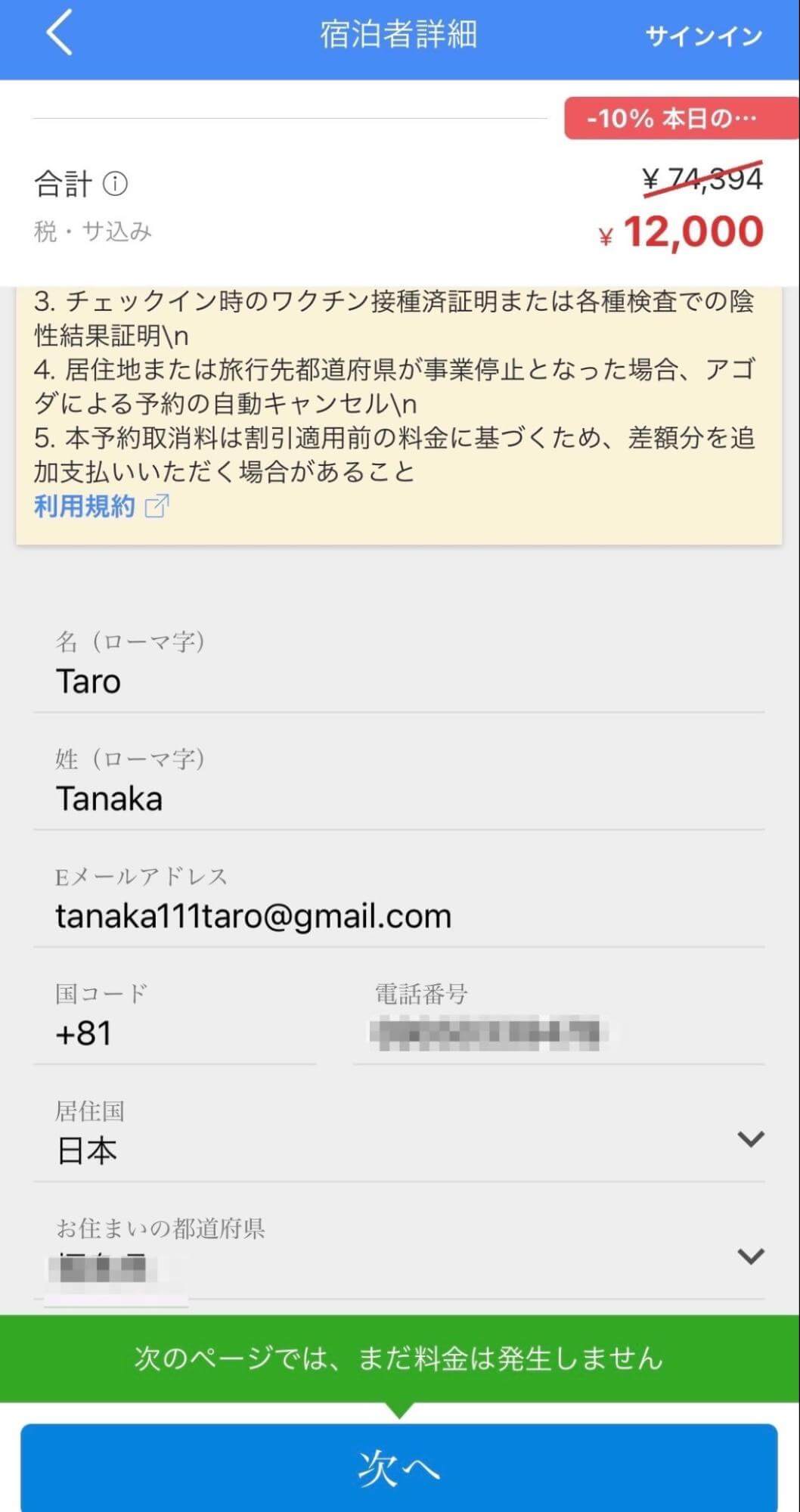800x1512 pixels.
Task: Tap サインイン to sign in
Action: (x=703, y=36)
